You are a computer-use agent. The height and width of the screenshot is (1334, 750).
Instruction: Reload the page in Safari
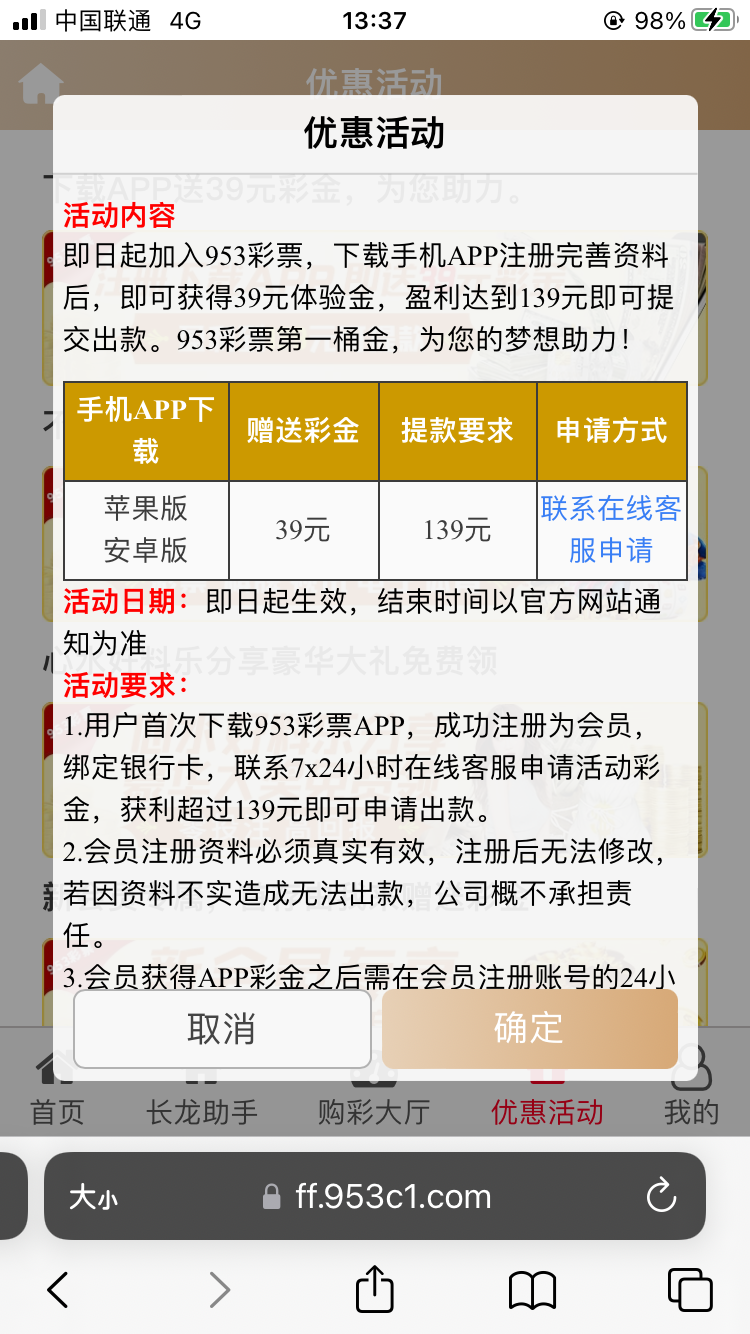pos(661,1197)
